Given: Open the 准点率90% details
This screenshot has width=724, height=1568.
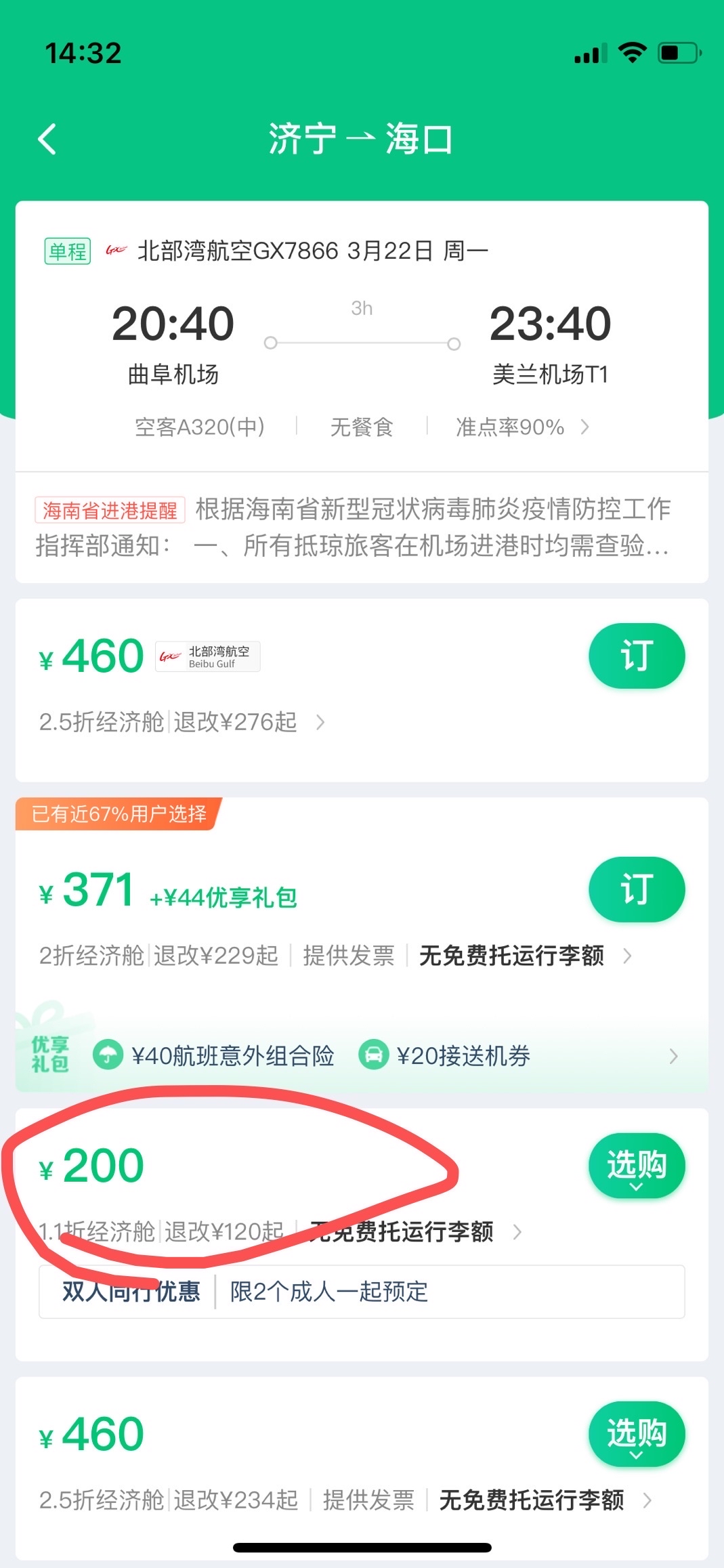Looking at the screenshot, I should (x=522, y=427).
